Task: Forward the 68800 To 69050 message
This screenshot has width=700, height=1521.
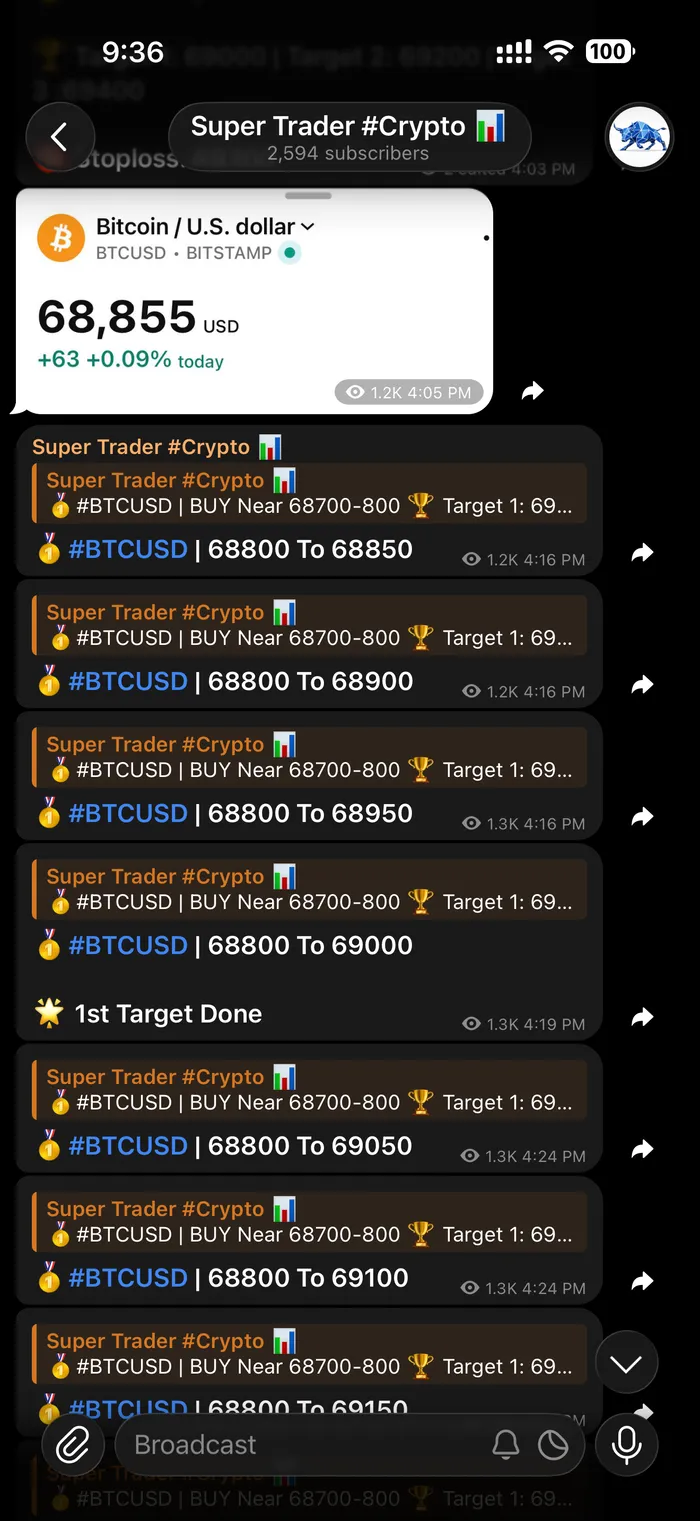Action: [642, 1149]
